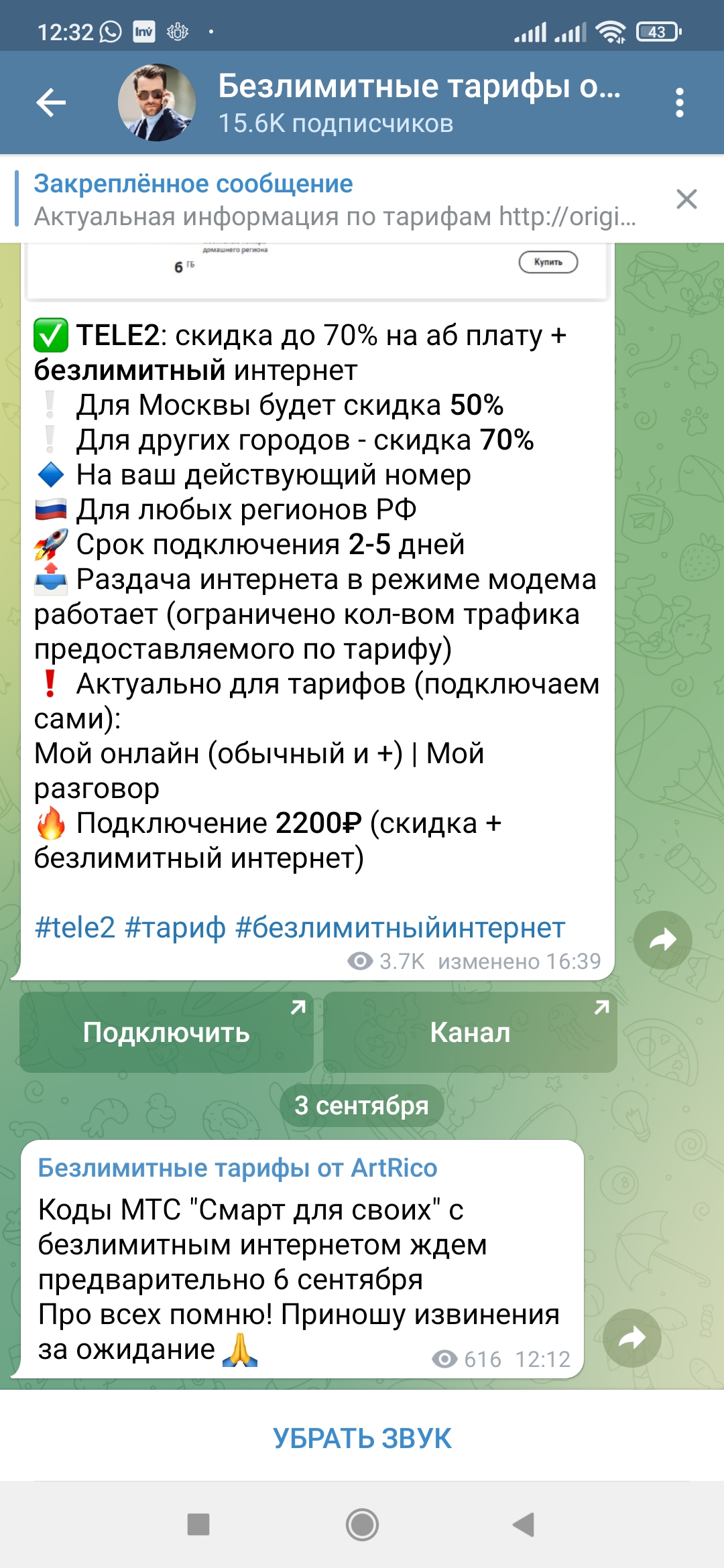
Task: Open the #тариф hashtag
Action: coord(175,928)
